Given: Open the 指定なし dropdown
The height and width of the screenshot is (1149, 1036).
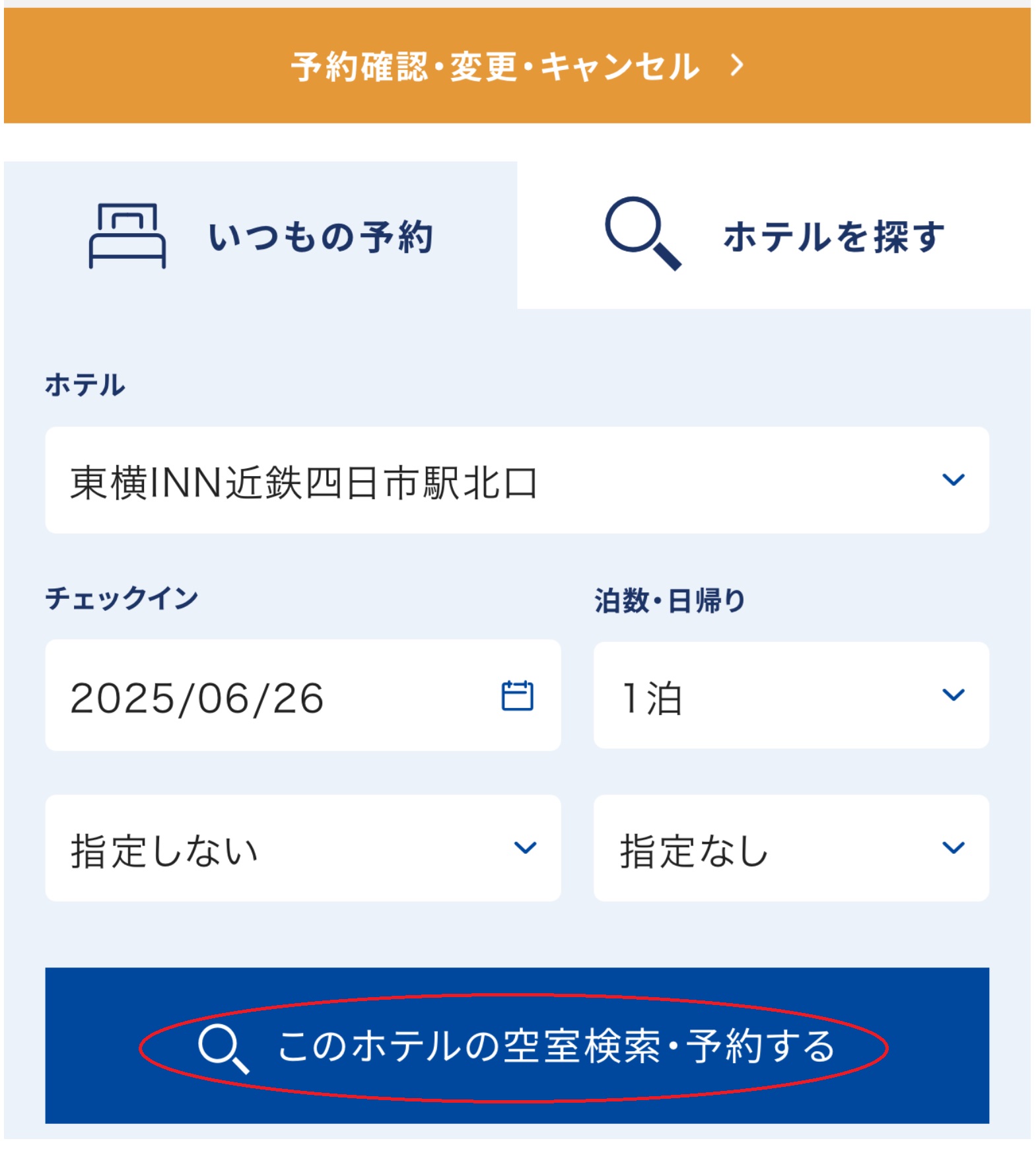Looking at the screenshot, I should click(x=790, y=849).
